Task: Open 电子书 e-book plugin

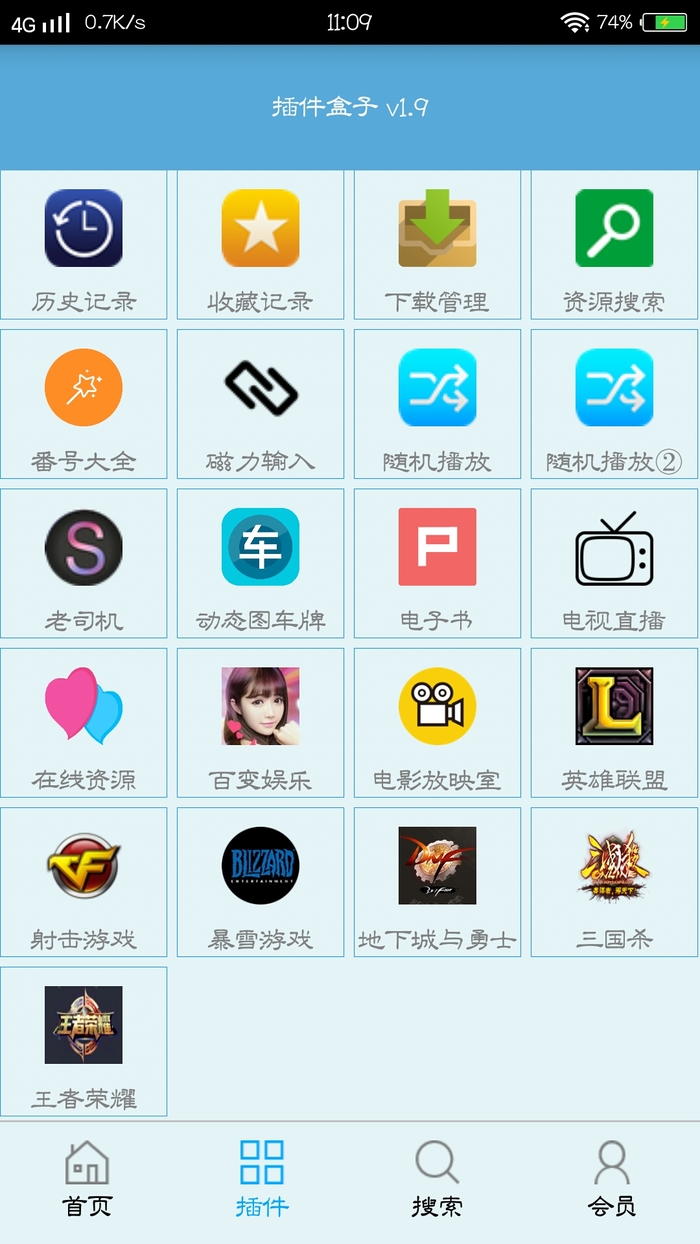Action: point(437,563)
